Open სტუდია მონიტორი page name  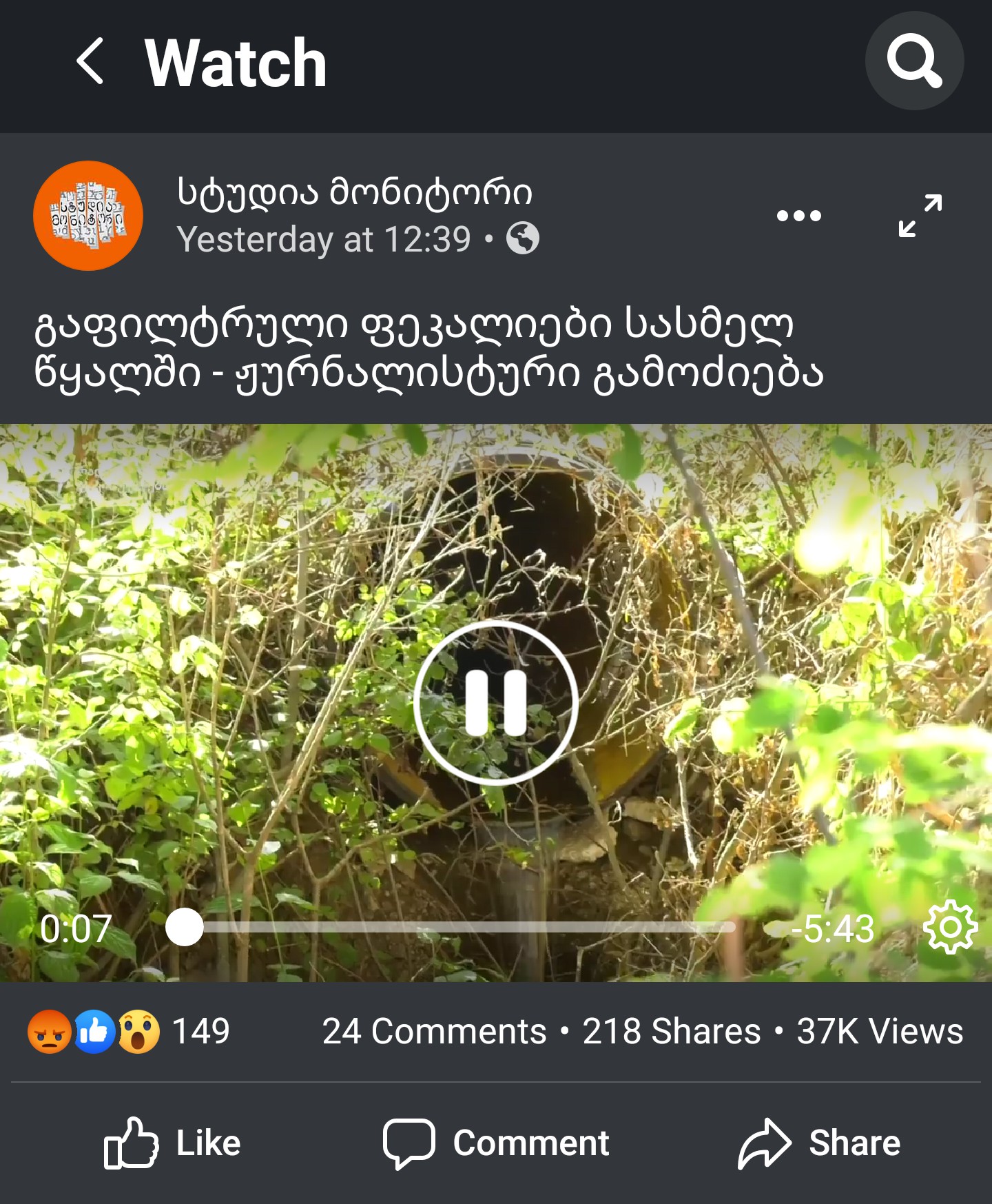tap(355, 192)
